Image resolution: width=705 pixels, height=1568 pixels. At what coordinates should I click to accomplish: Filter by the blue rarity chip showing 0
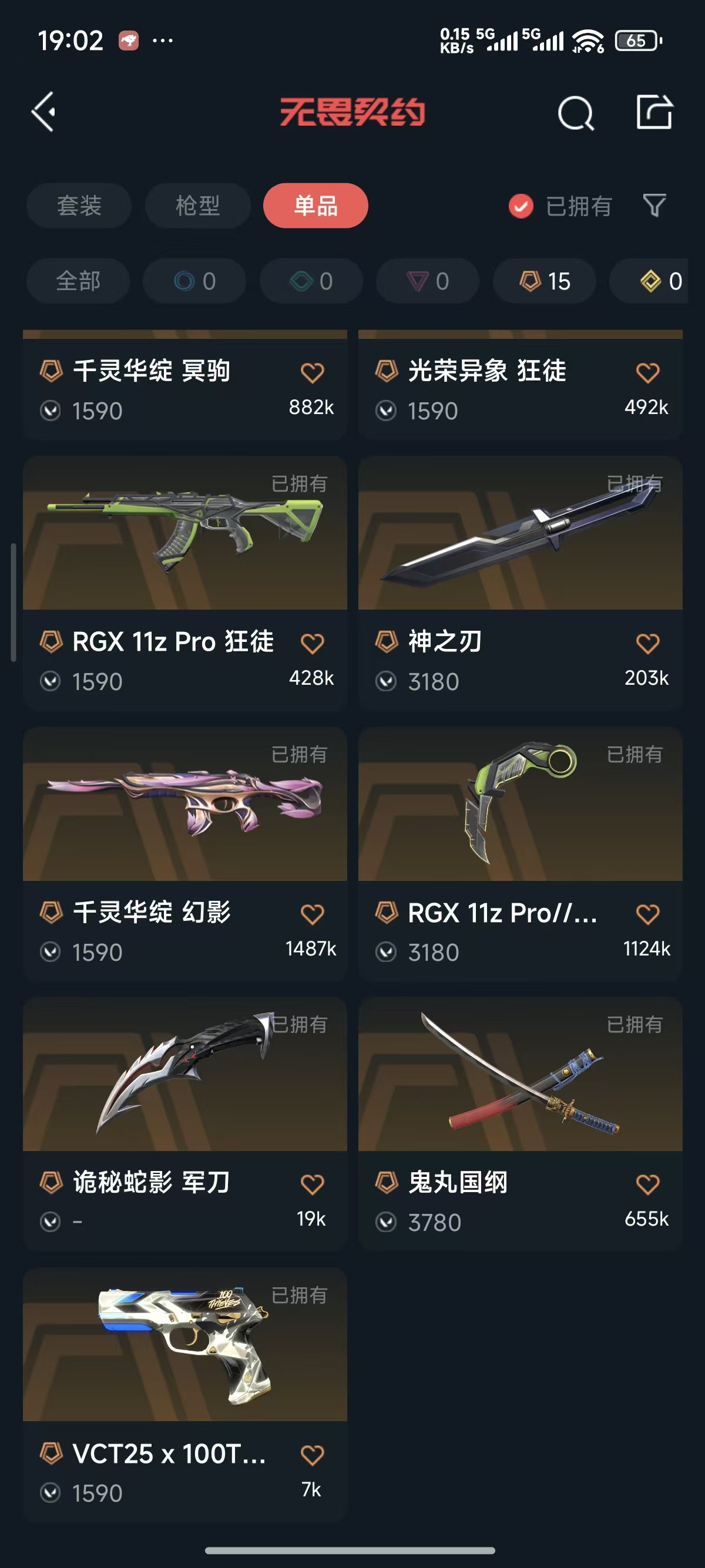click(194, 281)
